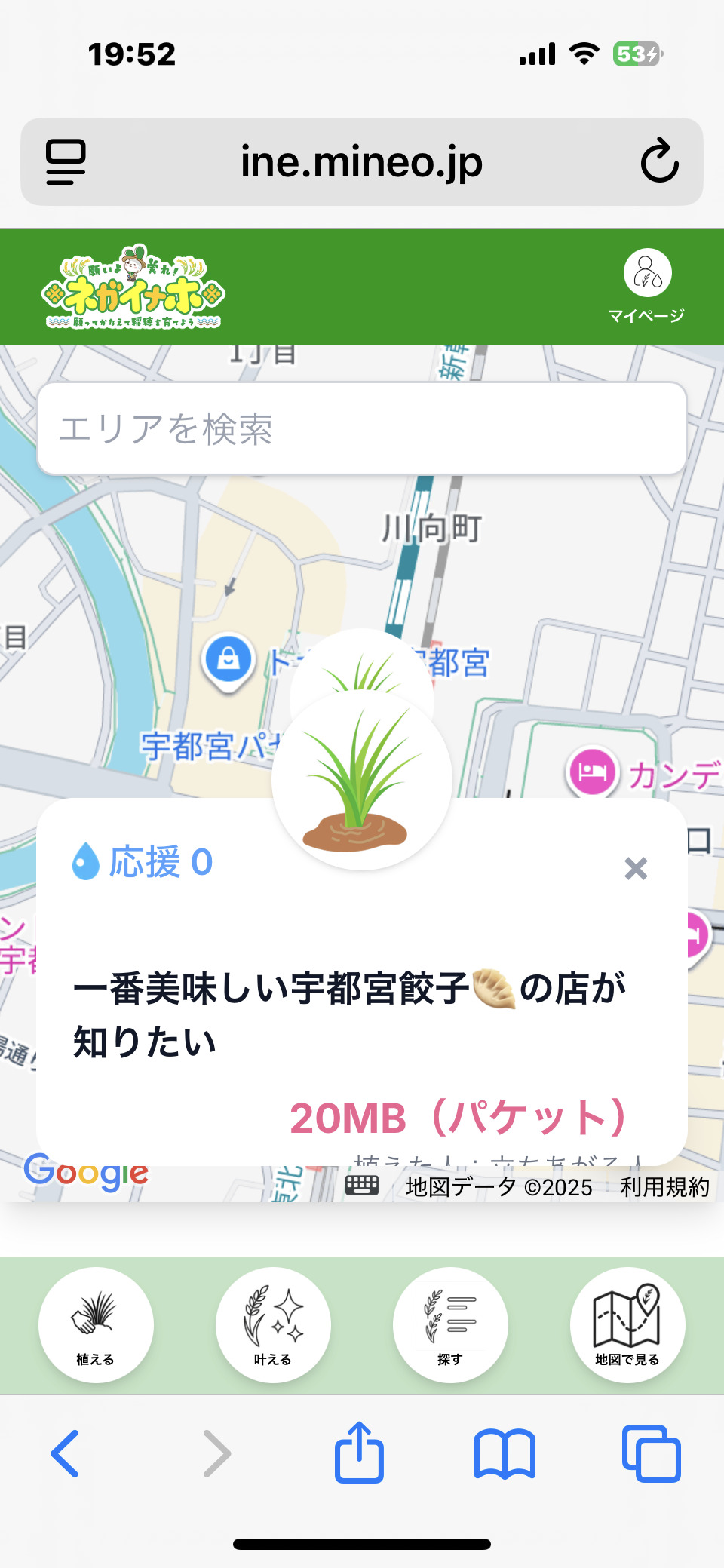724x1568 pixels.
Task: Share this page from Safari toolbar
Action: pyautogui.click(x=359, y=1452)
